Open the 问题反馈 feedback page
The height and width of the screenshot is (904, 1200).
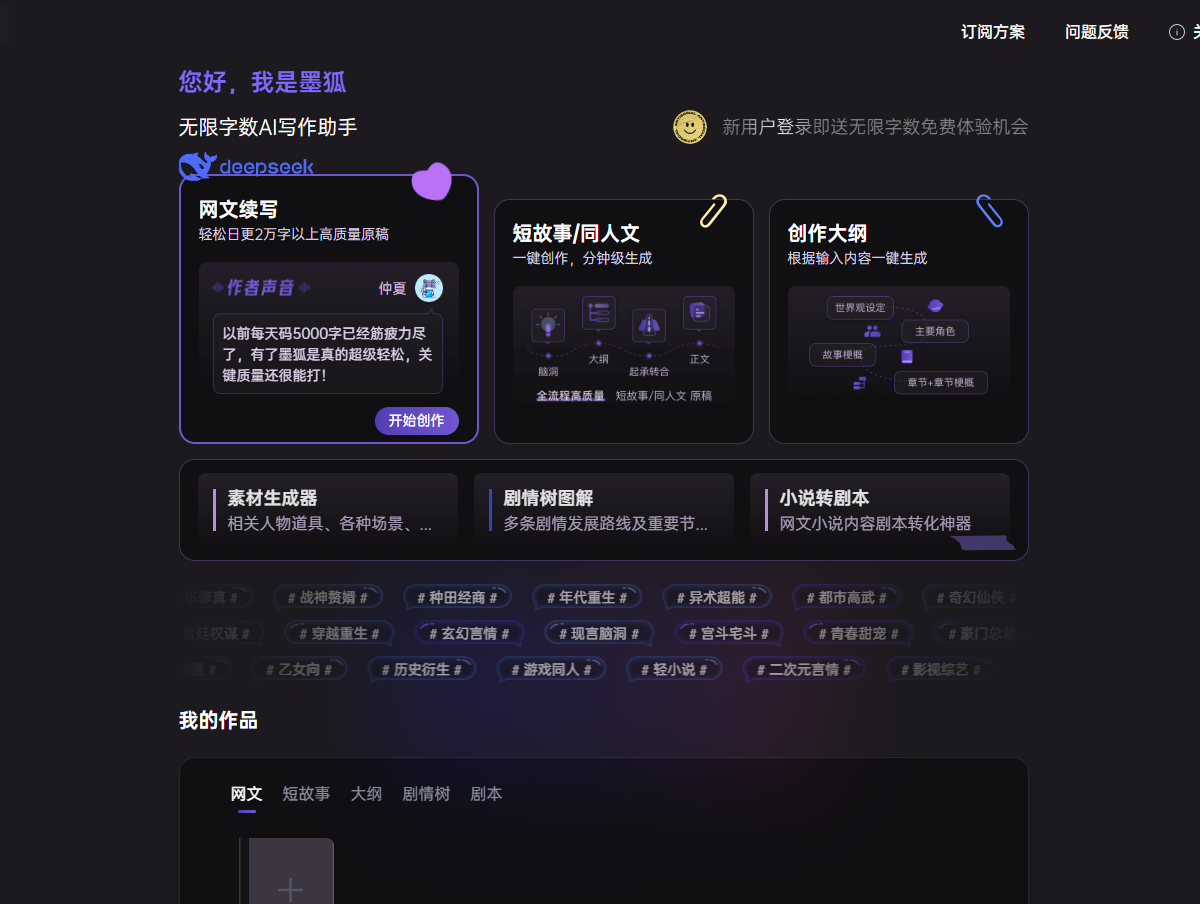pos(1096,32)
